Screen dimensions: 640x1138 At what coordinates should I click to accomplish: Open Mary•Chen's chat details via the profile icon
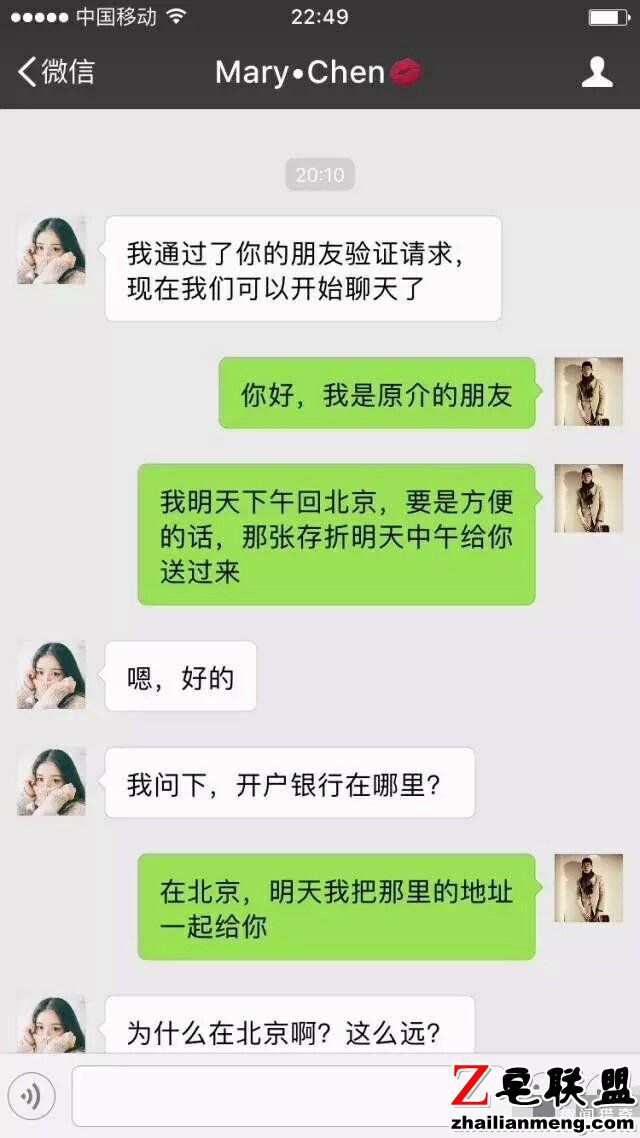tap(596, 72)
